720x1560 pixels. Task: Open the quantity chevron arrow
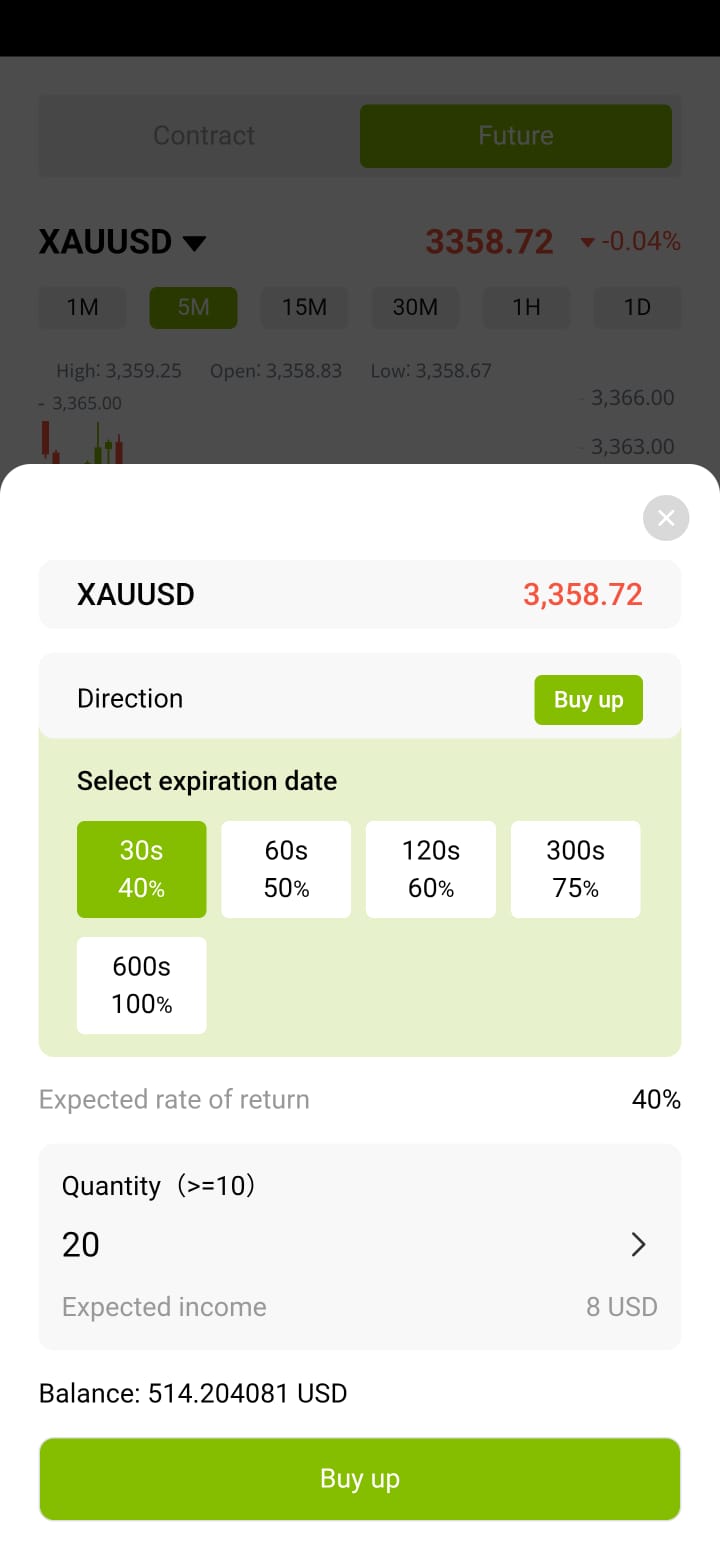[638, 1244]
